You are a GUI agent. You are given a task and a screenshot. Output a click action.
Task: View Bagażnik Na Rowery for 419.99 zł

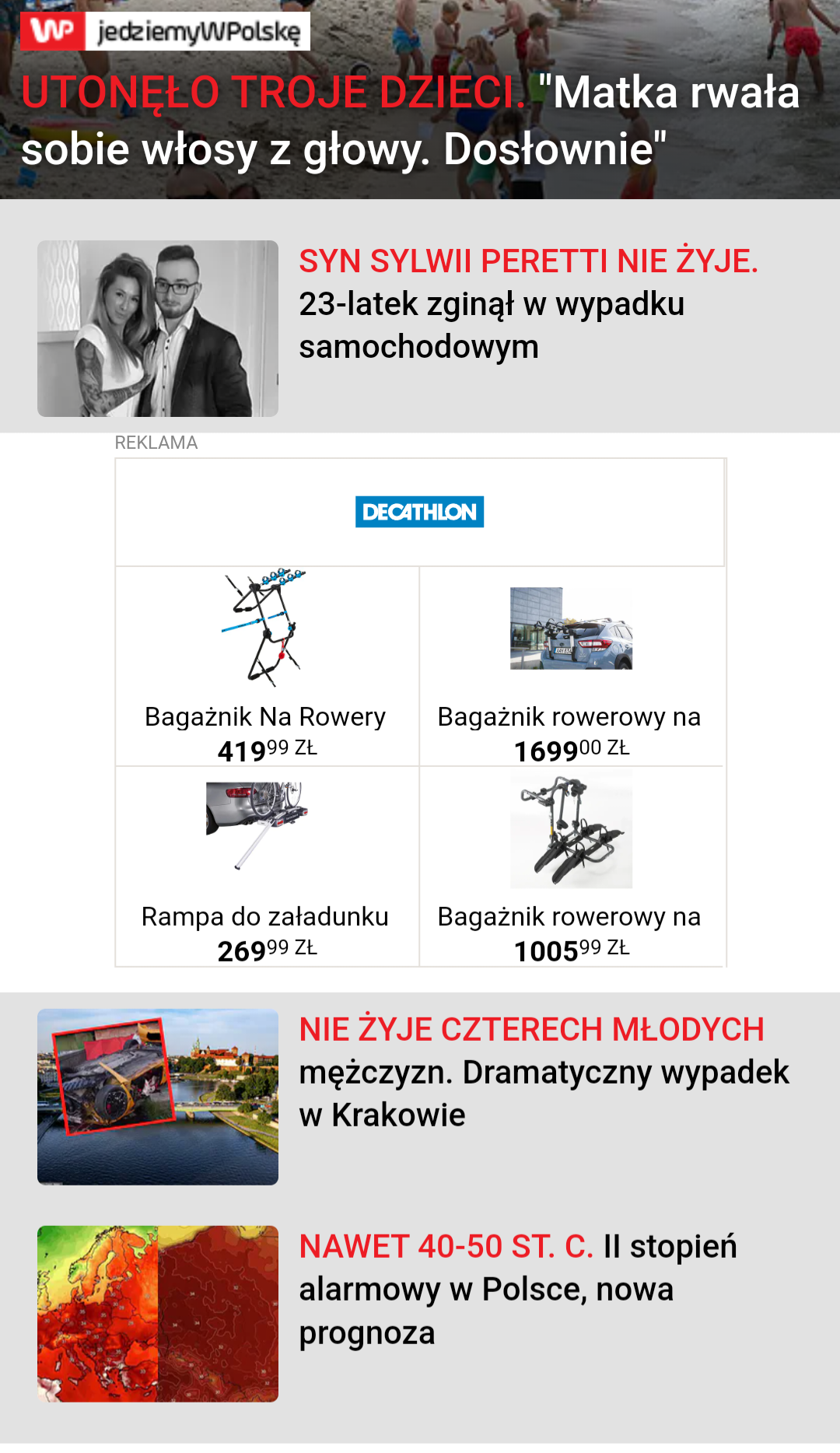[x=266, y=667]
